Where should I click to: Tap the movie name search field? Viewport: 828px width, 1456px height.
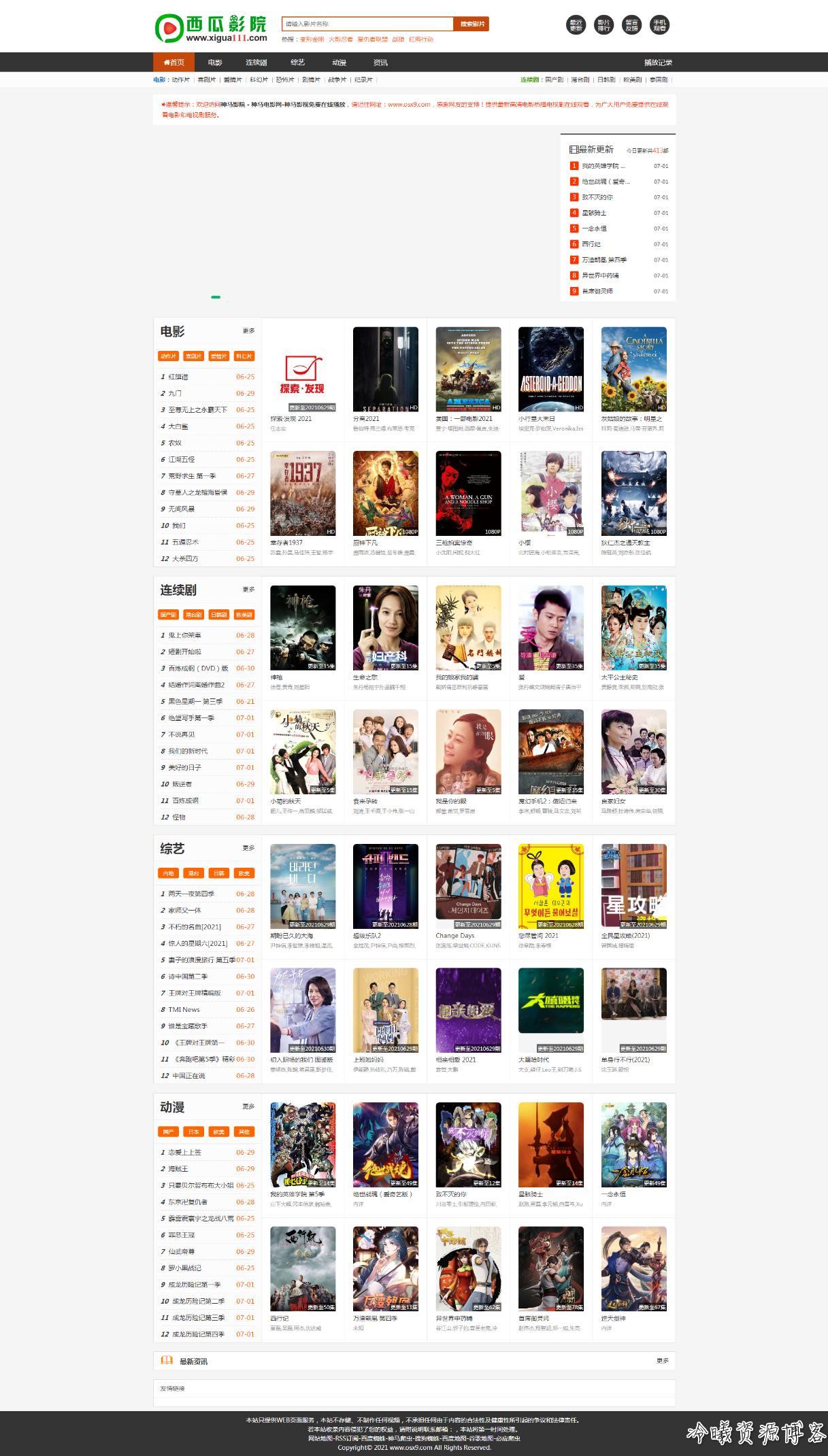click(367, 24)
